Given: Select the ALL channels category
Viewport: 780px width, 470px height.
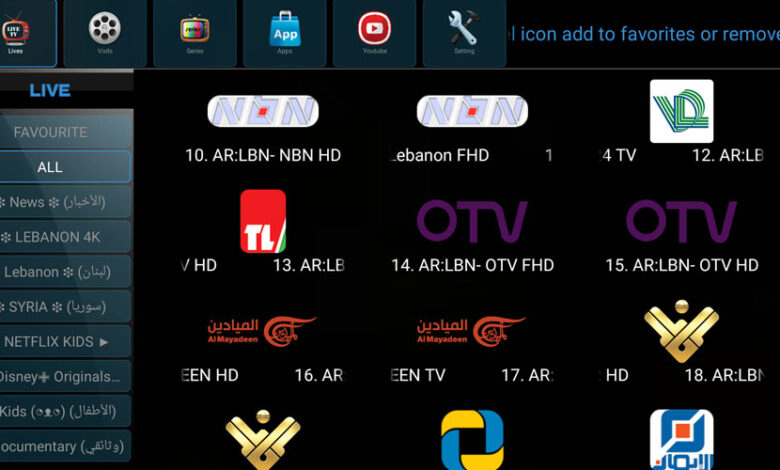Looking at the screenshot, I should (52, 167).
